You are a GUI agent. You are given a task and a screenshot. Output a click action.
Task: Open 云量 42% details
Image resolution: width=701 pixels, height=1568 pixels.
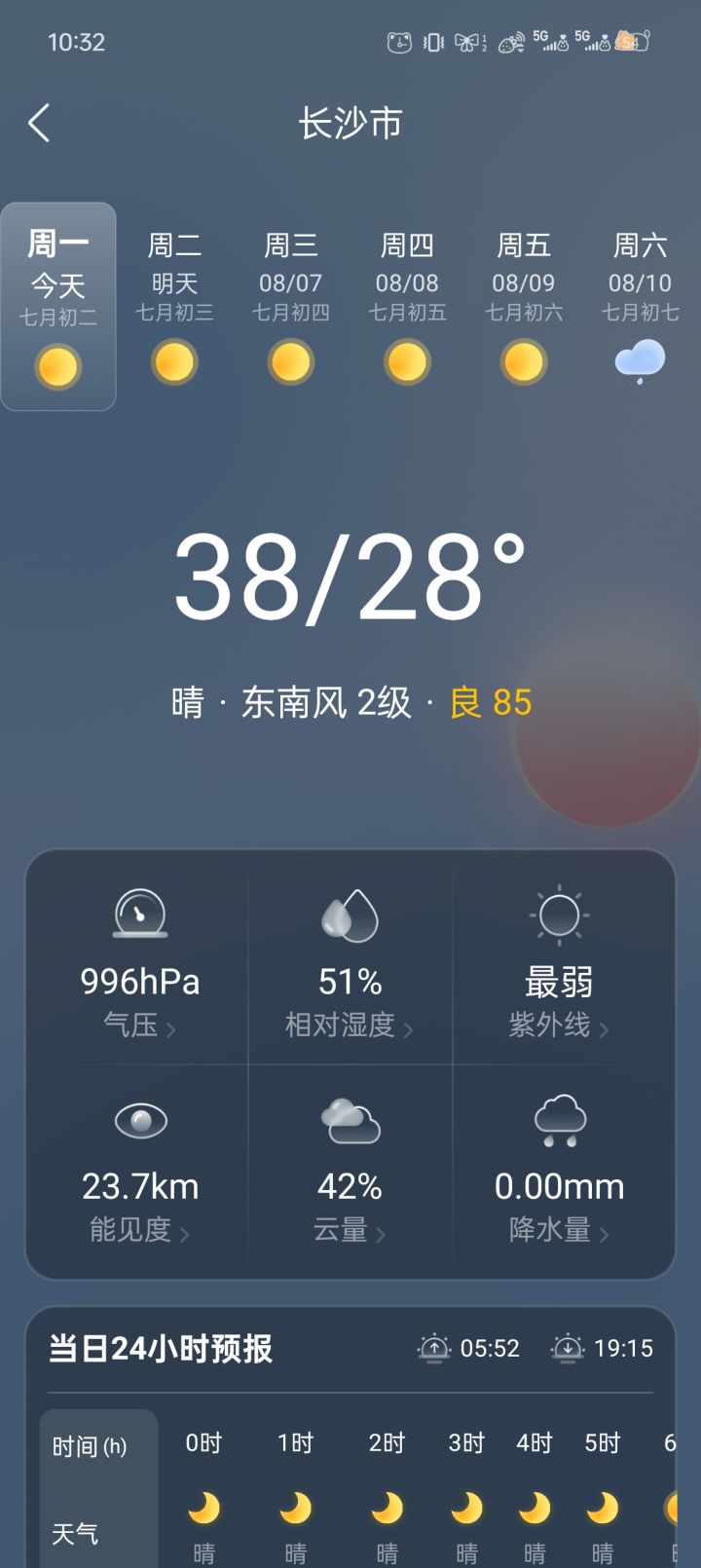350,1169
